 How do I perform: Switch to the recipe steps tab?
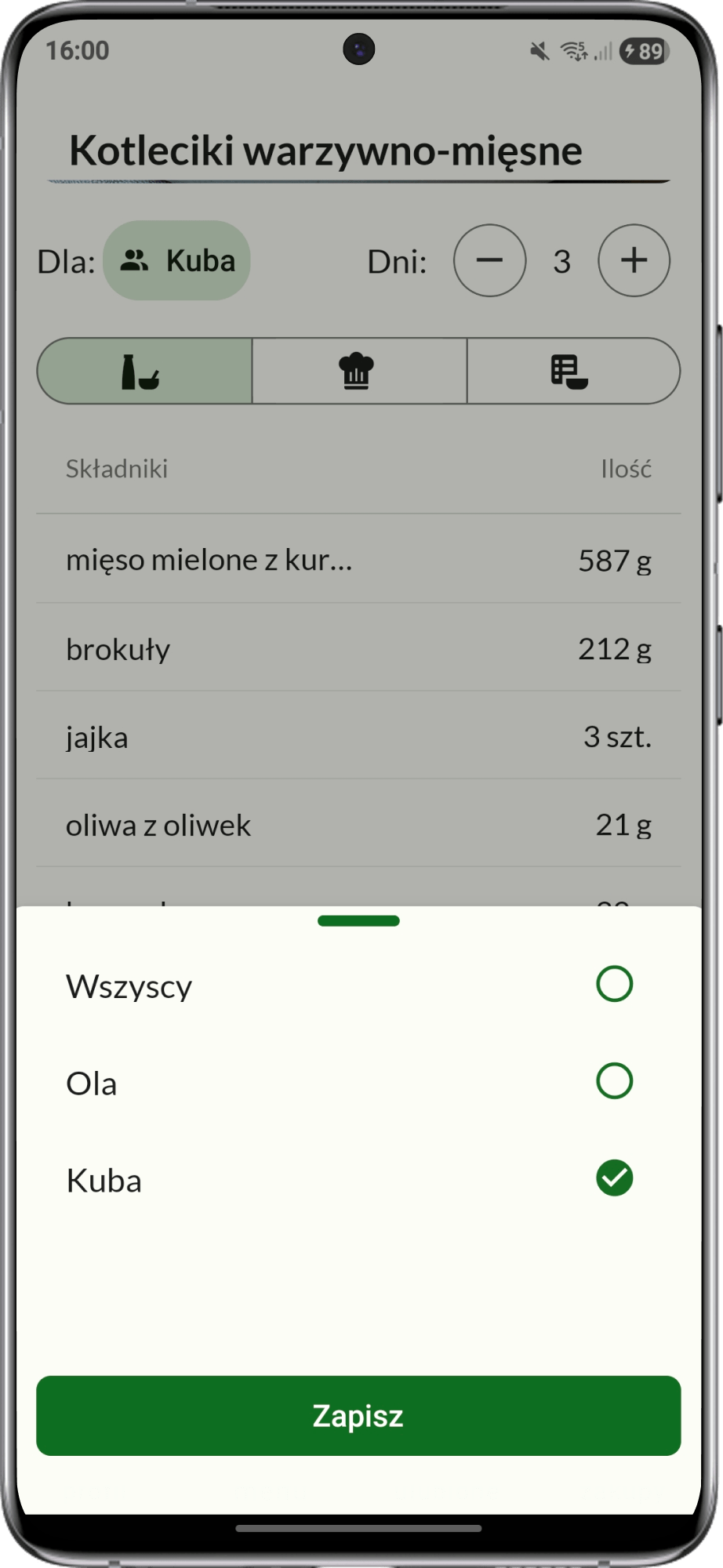point(358,371)
